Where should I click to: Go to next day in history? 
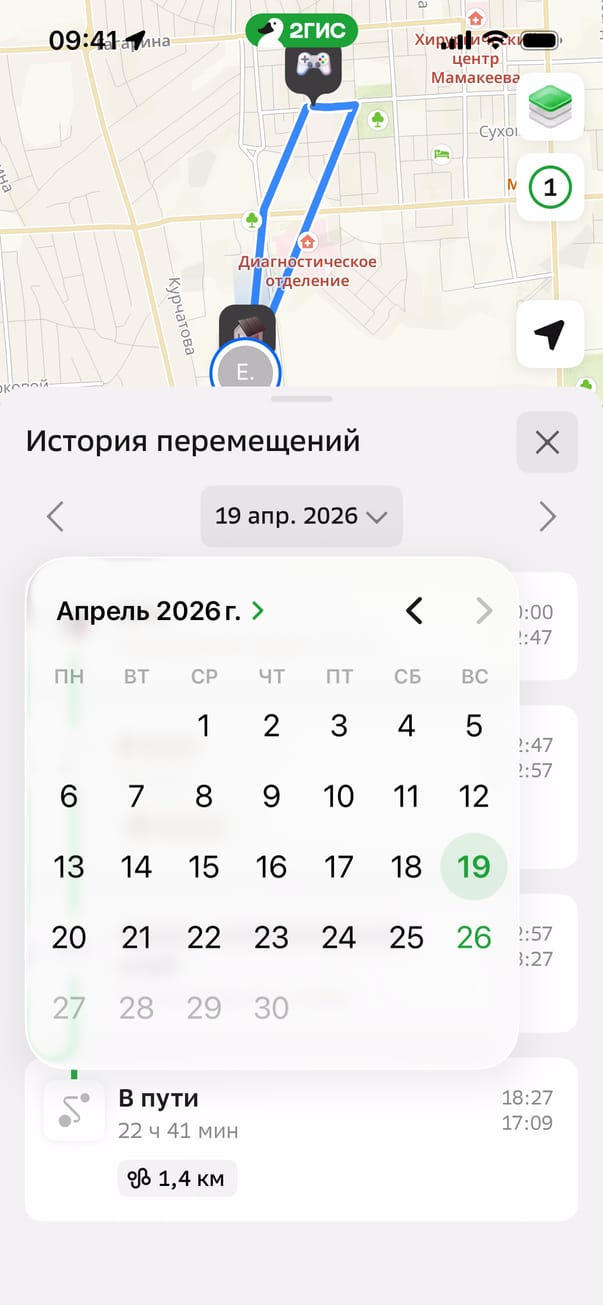[547, 517]
